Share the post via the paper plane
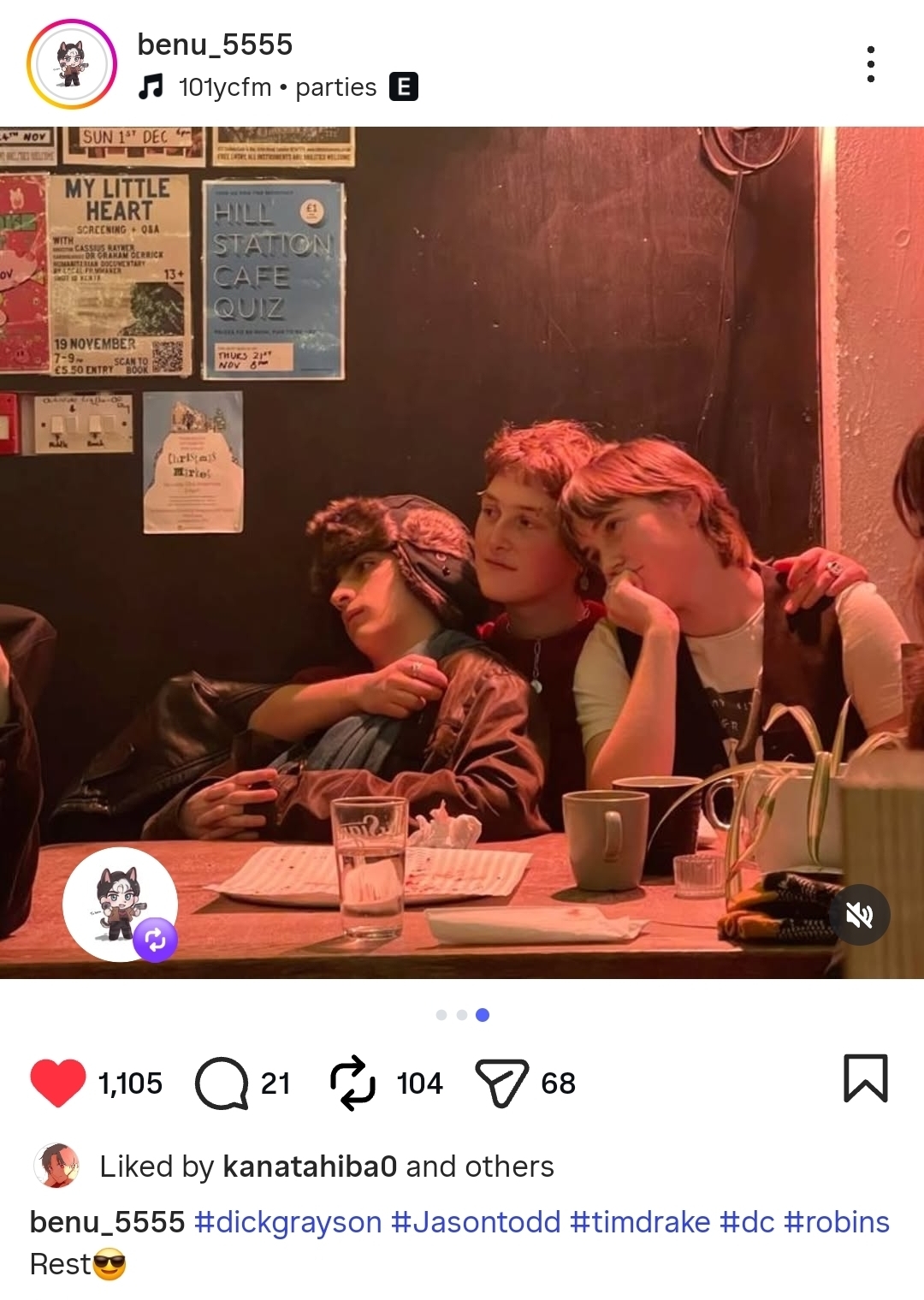This screenshot has width=924, height=1300. [x=501, y=1083]
